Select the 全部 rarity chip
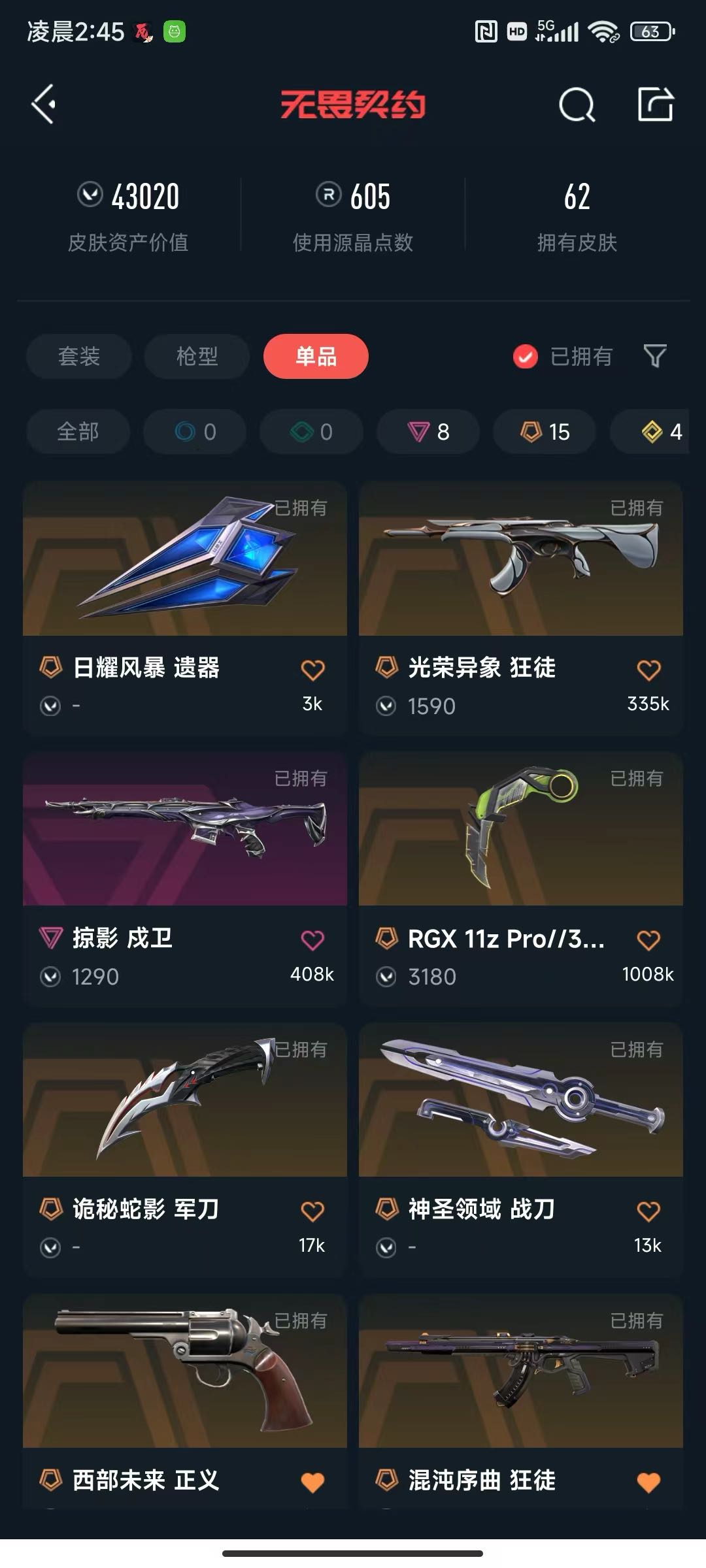Image resolution: width=706 pixels, height=1568 pixels. coord(78,432)
